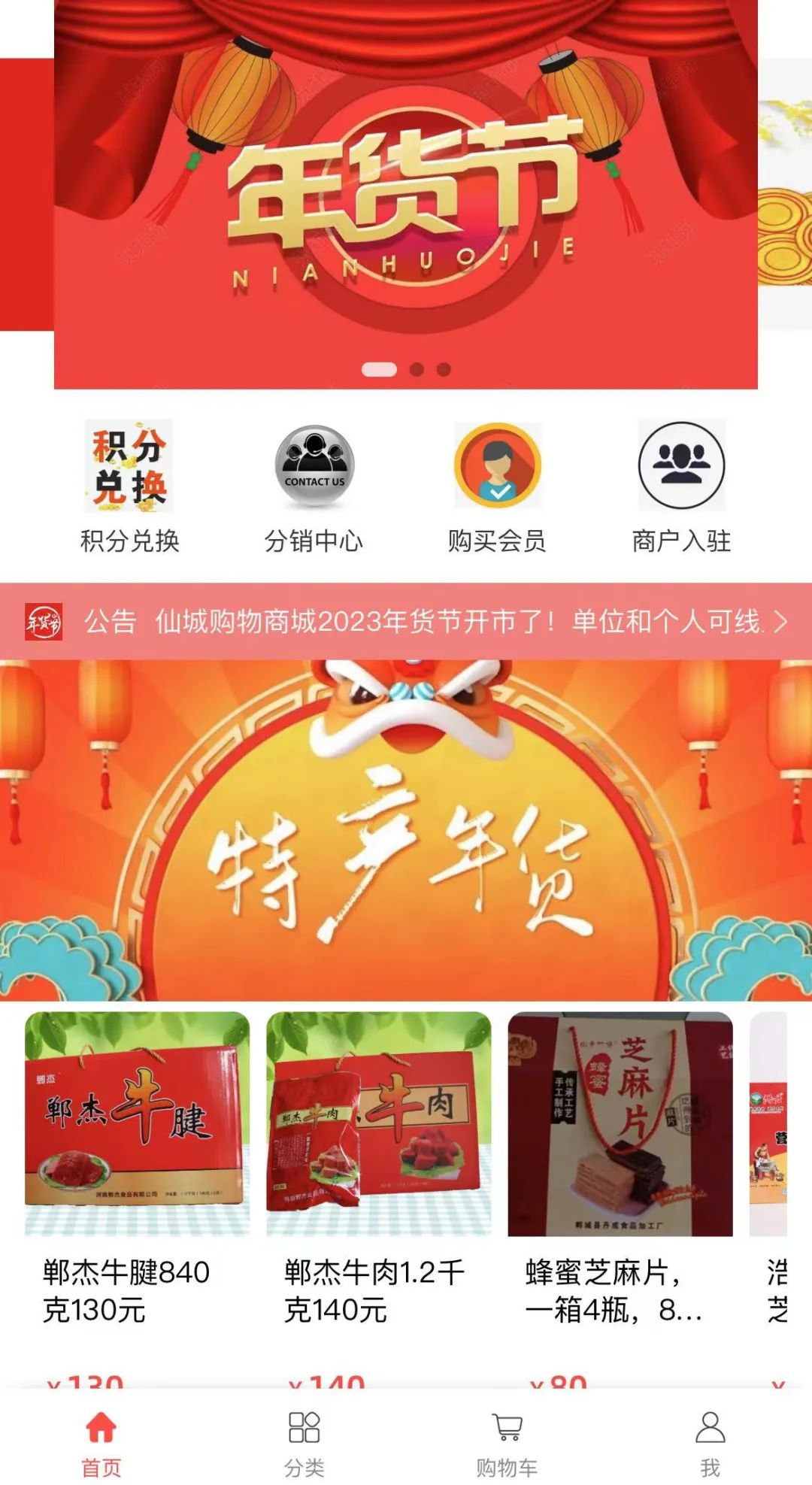Open 购买会员 membership purchase
The image size is (812, 1485).
click(x=497, y=486)
